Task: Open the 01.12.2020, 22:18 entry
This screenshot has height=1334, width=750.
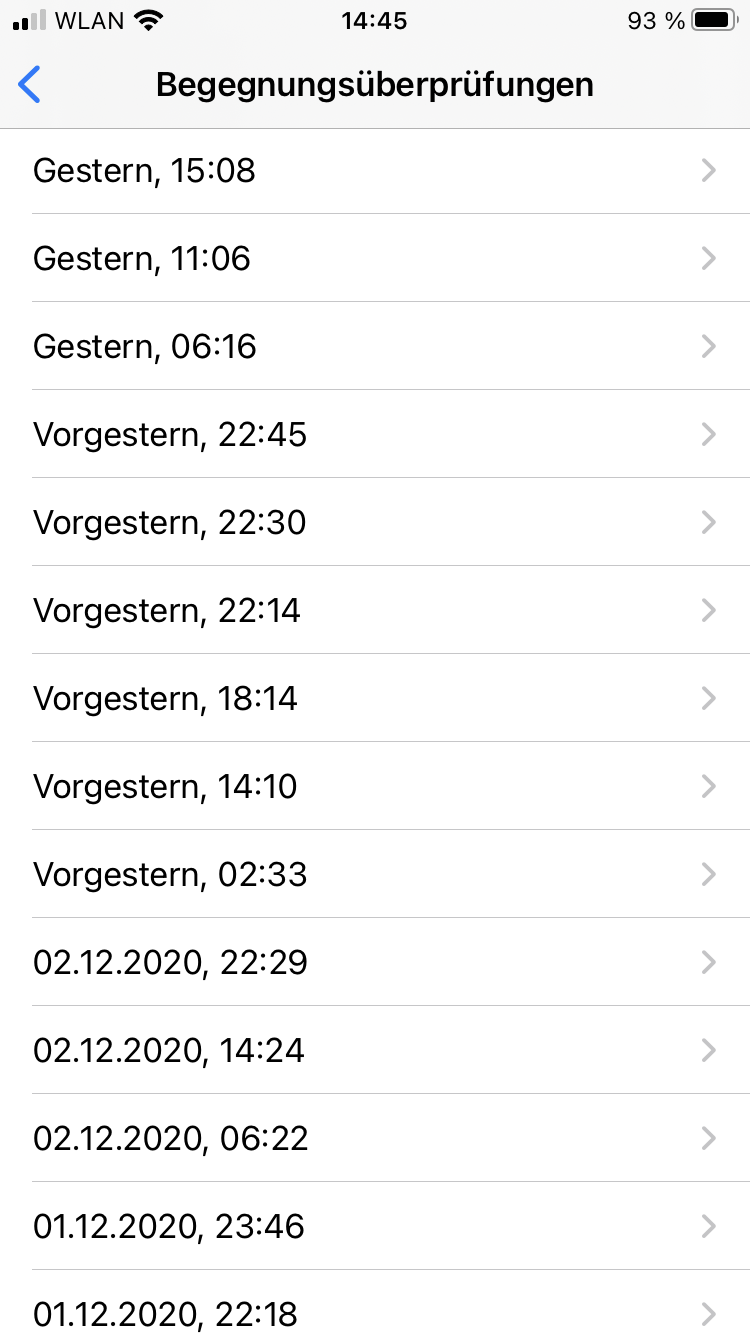Action: coord(375,1311)
